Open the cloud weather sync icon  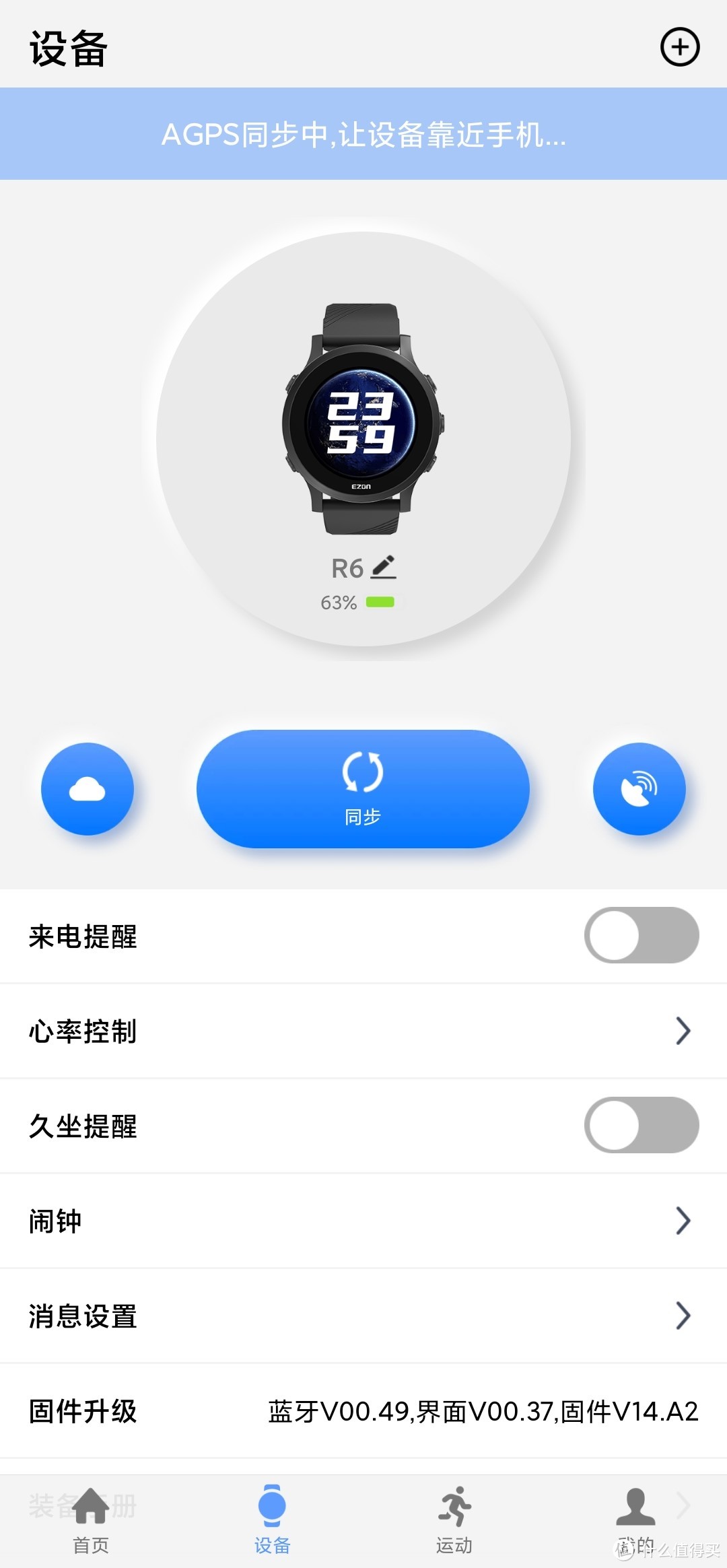[88, 789]
